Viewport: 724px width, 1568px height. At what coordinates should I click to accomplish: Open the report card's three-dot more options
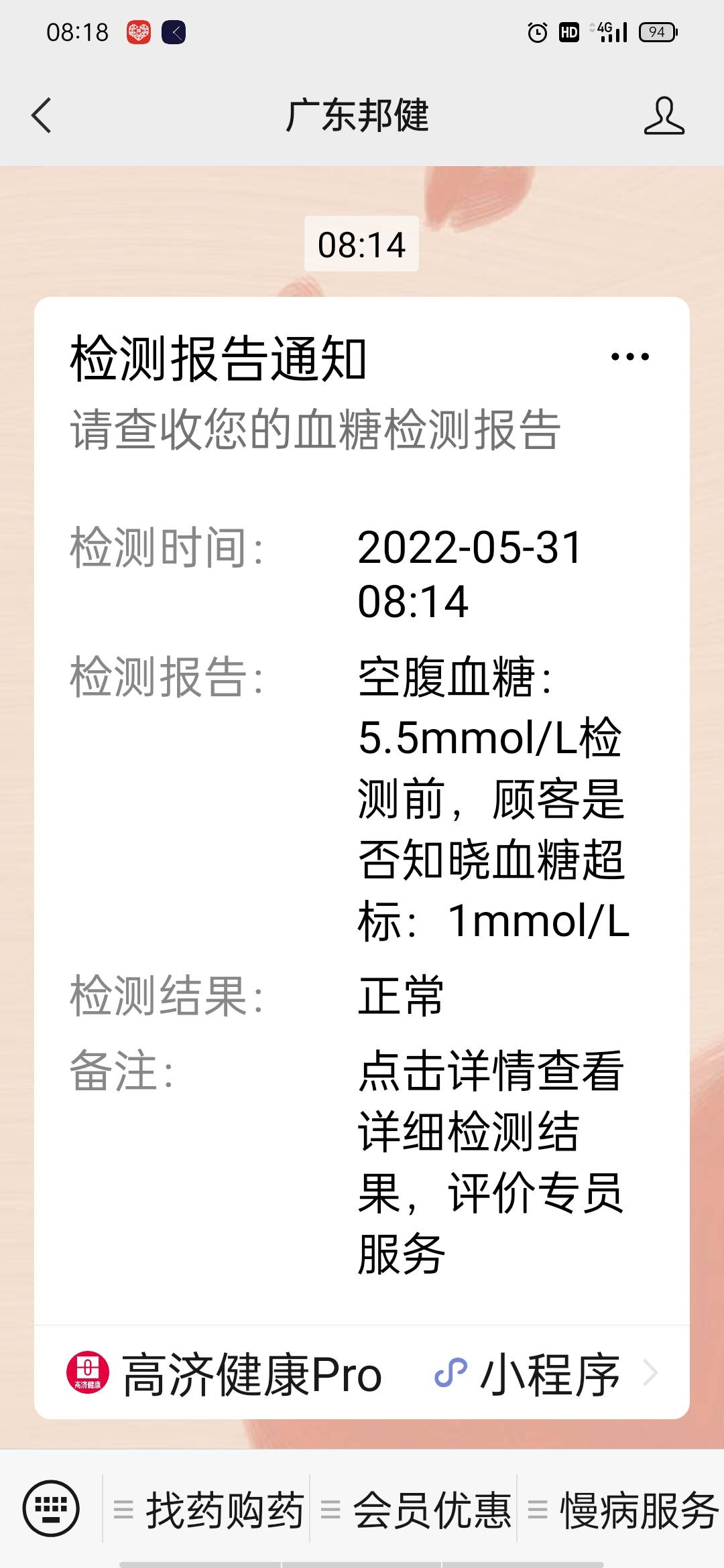click(x=631, y=356)
